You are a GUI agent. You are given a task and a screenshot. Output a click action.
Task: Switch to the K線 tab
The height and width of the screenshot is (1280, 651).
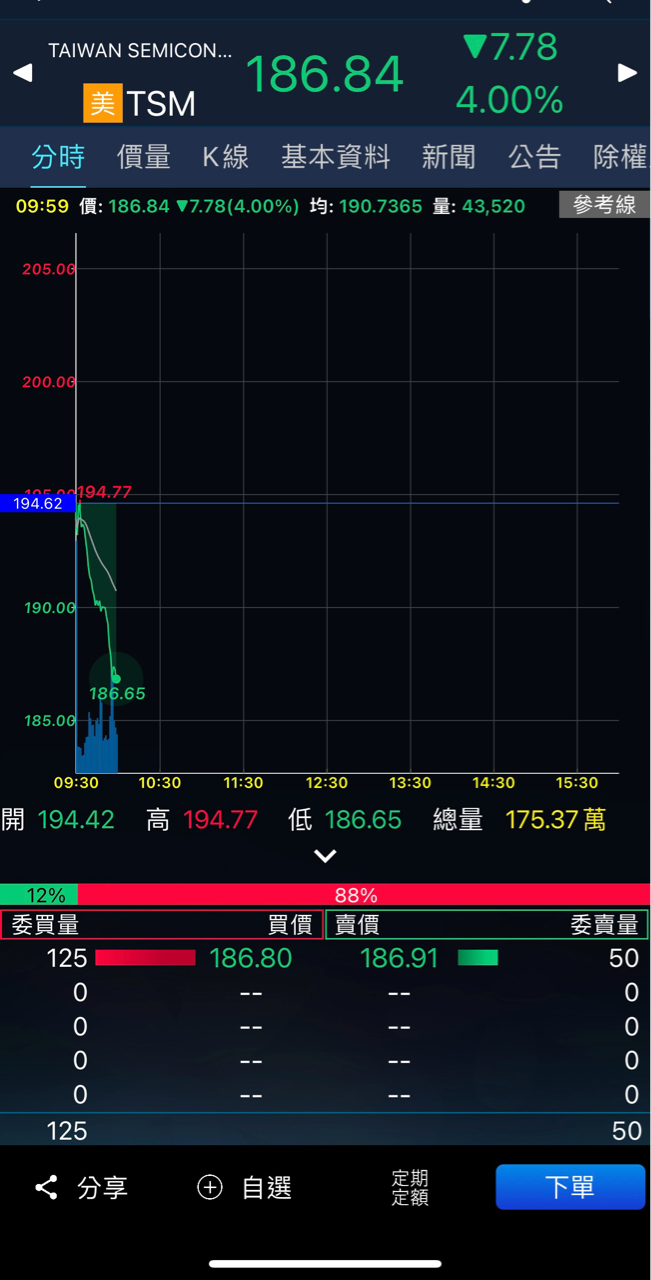pyautogui.click(x=225, y=157)
